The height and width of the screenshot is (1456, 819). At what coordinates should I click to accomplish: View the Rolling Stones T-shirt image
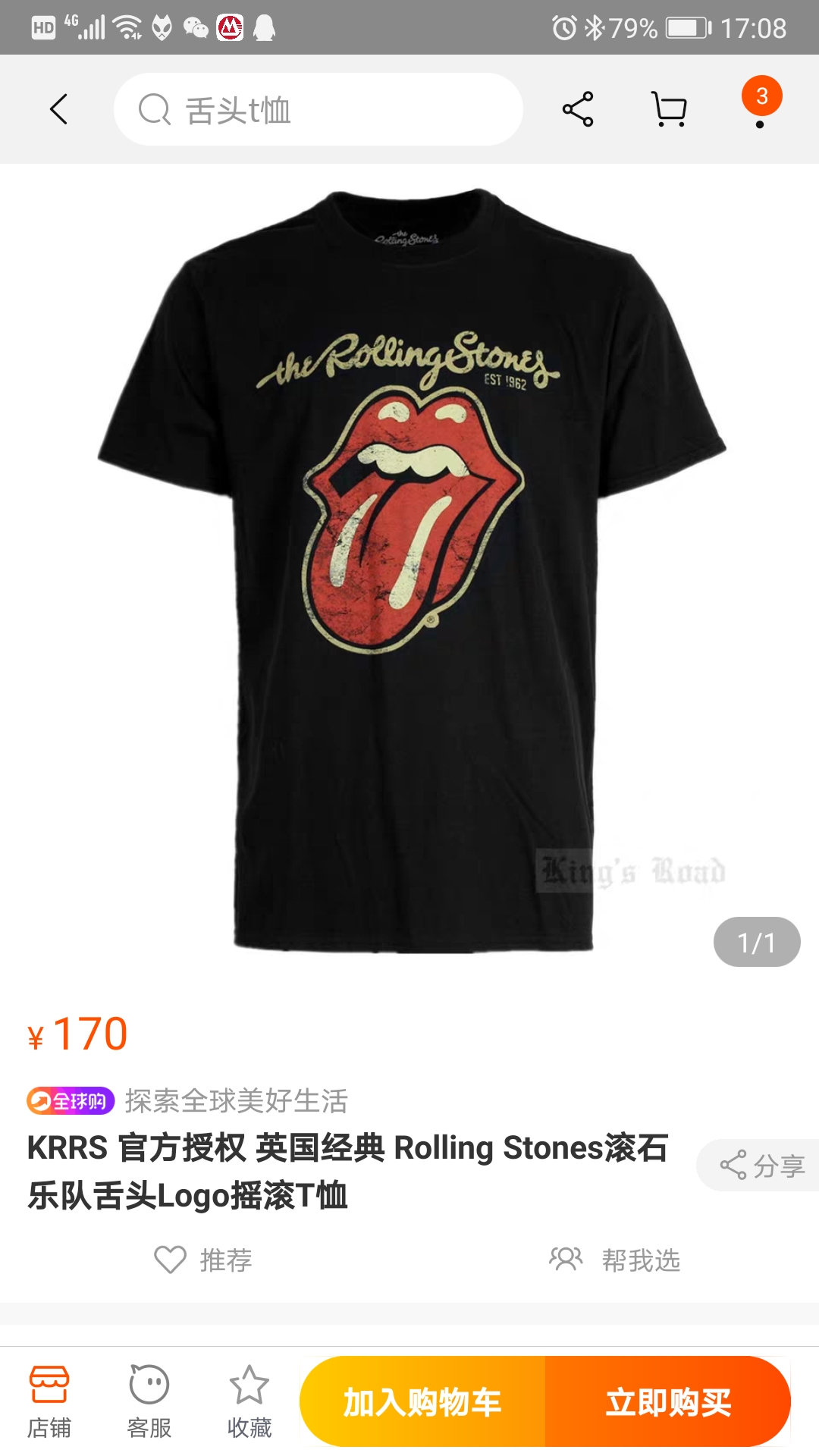tap(409, 569)
